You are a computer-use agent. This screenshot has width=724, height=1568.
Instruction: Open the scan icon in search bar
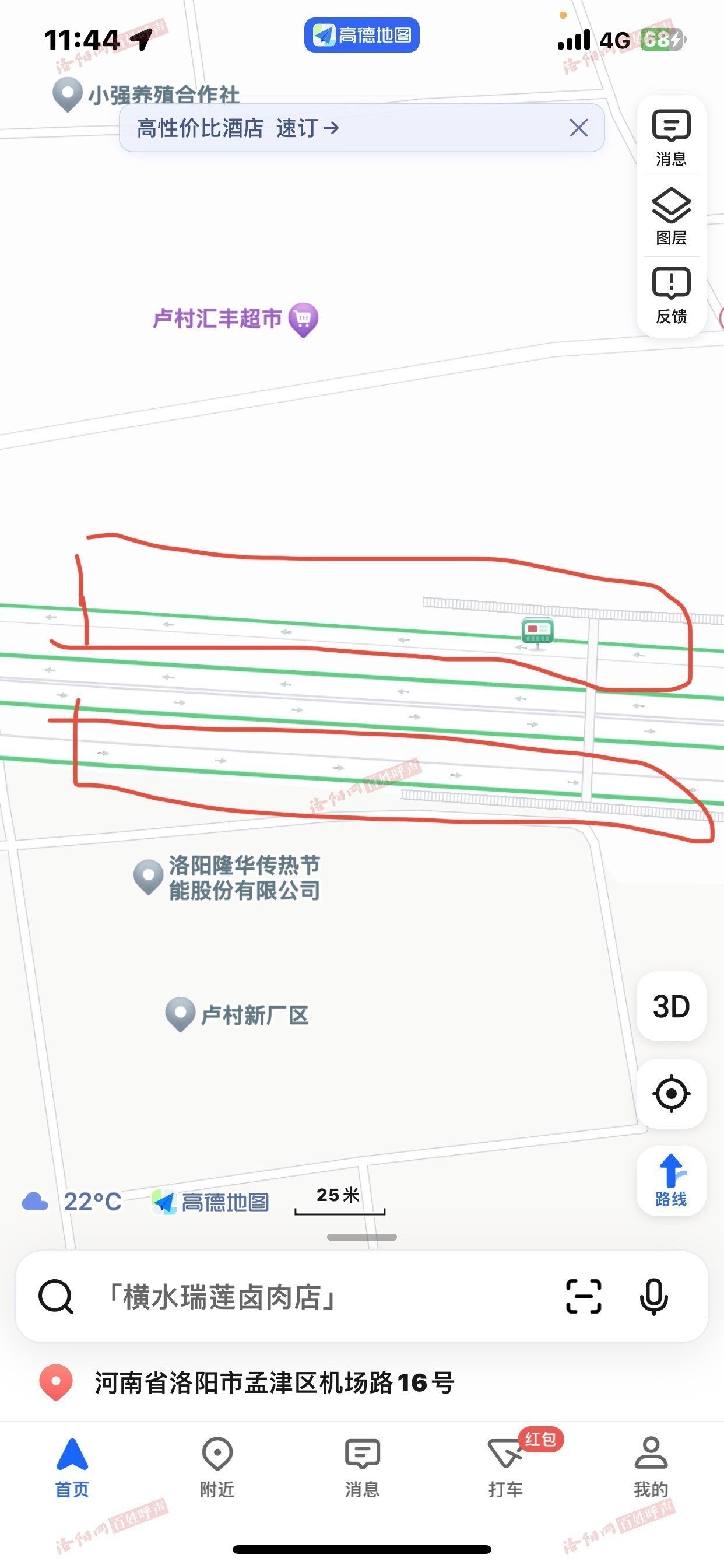click(583, 1297)
